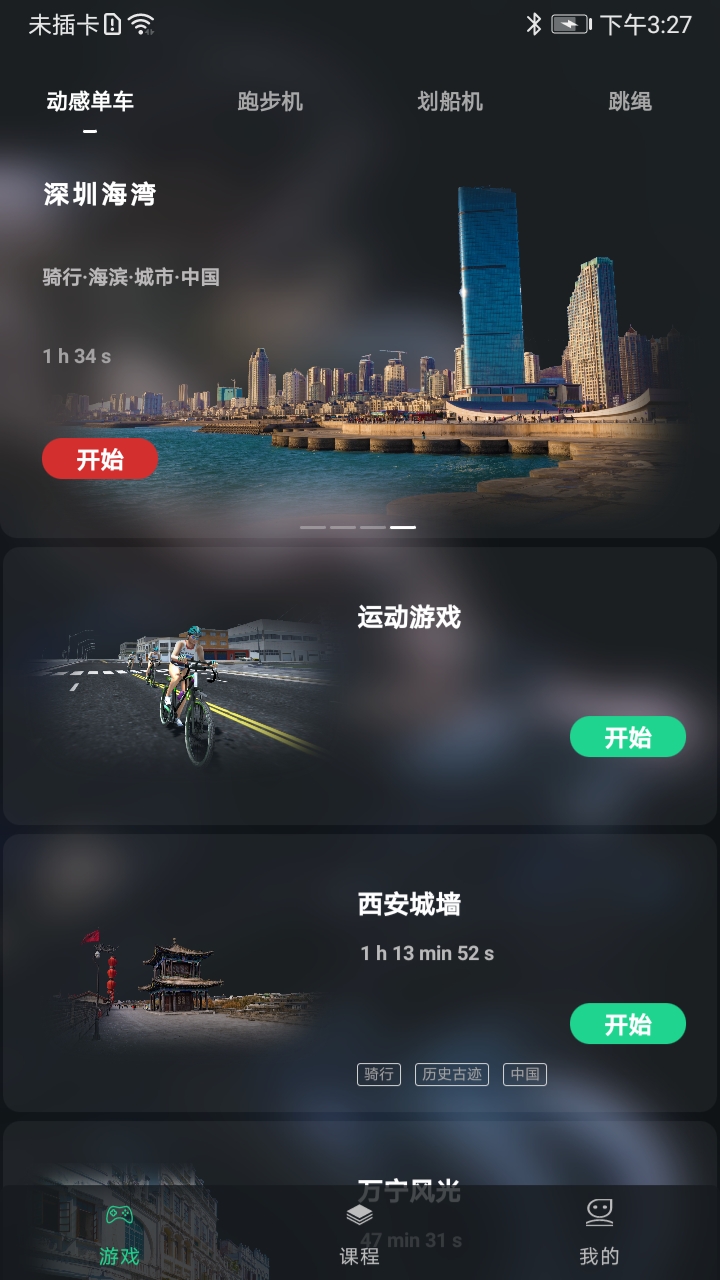Switch to the 跑步机 tab

click(270, 102)
